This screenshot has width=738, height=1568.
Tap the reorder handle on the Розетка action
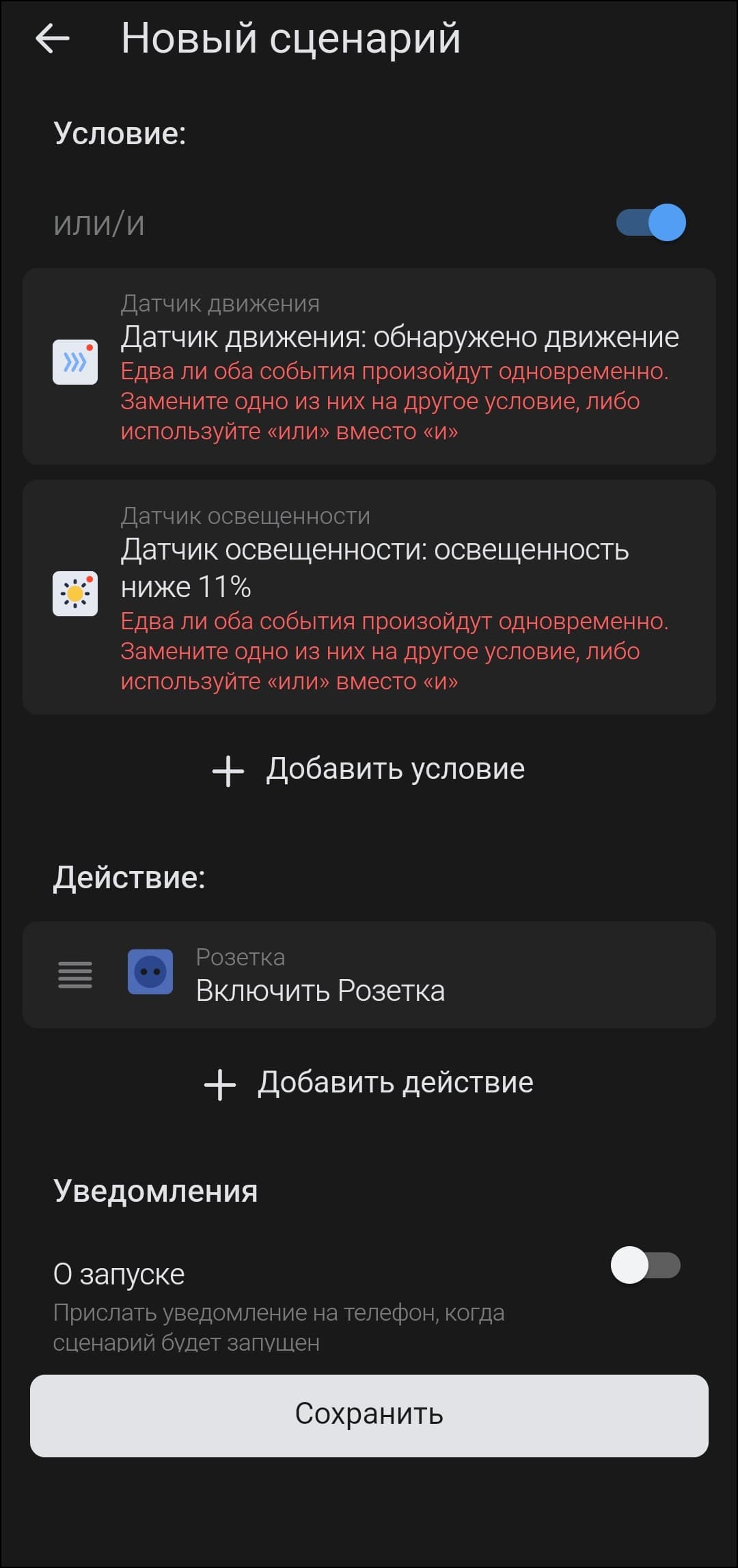pos(75,975)
